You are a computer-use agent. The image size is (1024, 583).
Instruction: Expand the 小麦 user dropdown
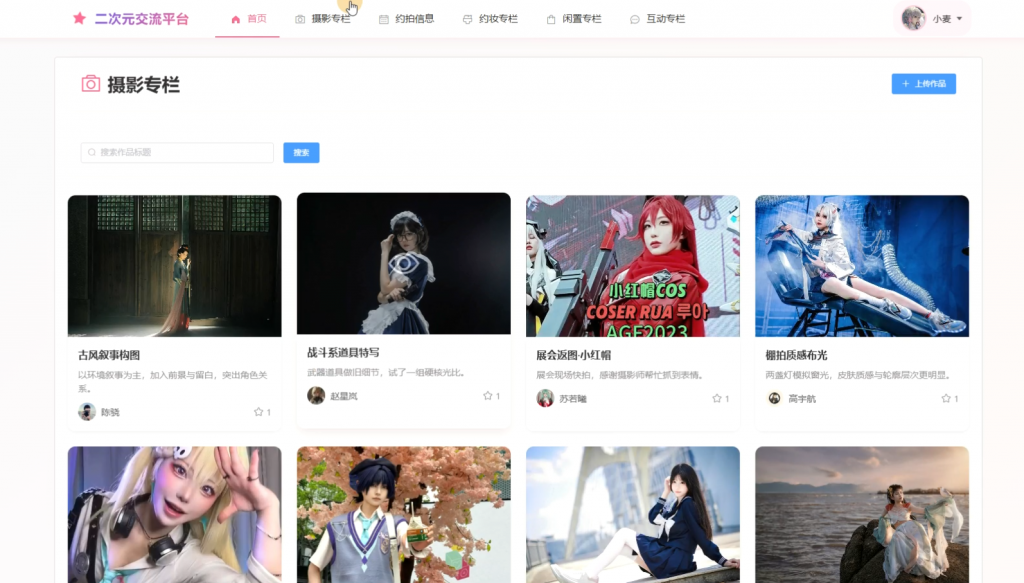932,18
